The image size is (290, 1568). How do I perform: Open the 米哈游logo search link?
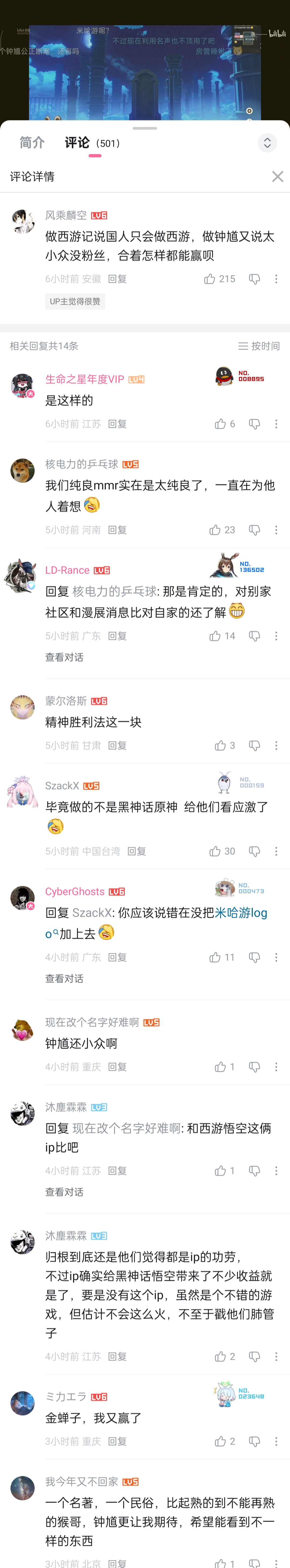point(241,912)
